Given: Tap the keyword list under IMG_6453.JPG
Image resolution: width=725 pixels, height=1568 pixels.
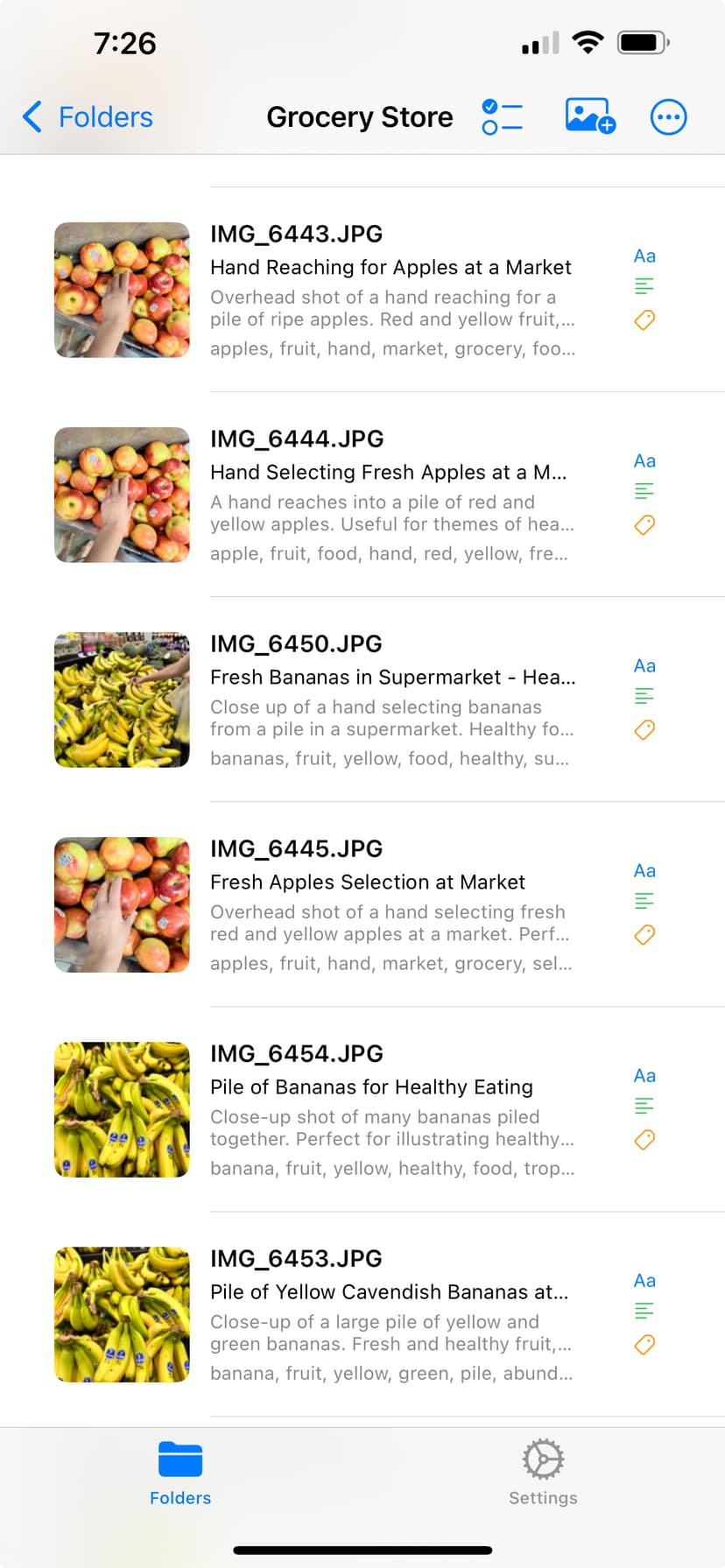Looking at the screenshot, I should coord(391,1374).
